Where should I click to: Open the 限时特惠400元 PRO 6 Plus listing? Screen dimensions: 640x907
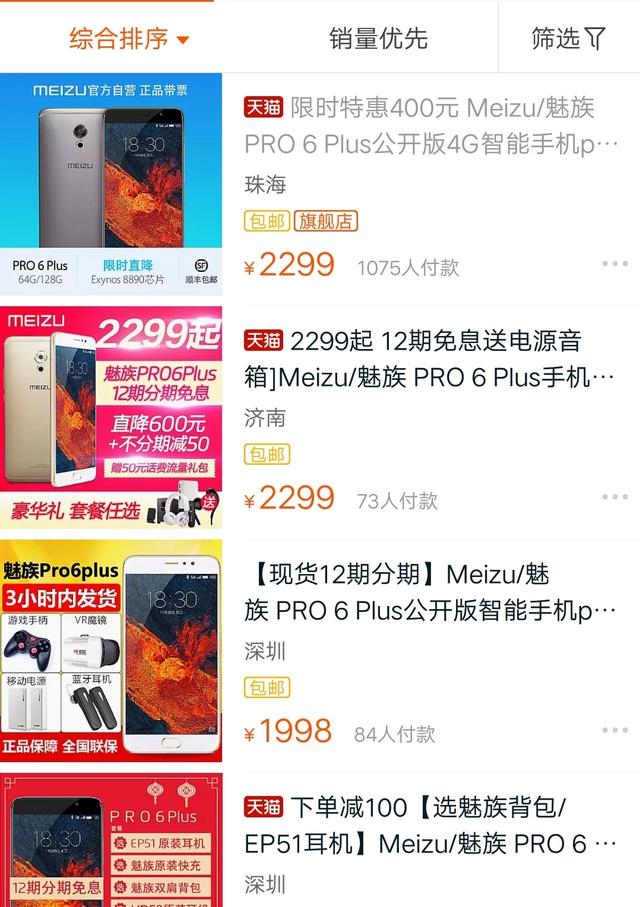coord(432,126)
